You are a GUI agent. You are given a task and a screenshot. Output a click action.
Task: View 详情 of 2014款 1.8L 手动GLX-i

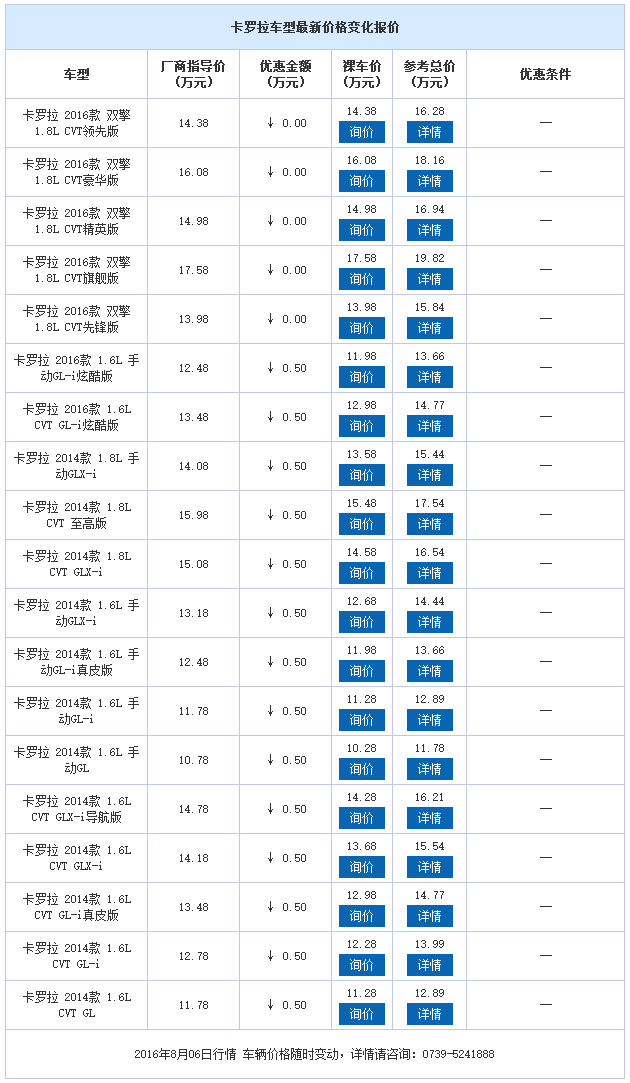(x=429, y=475)
